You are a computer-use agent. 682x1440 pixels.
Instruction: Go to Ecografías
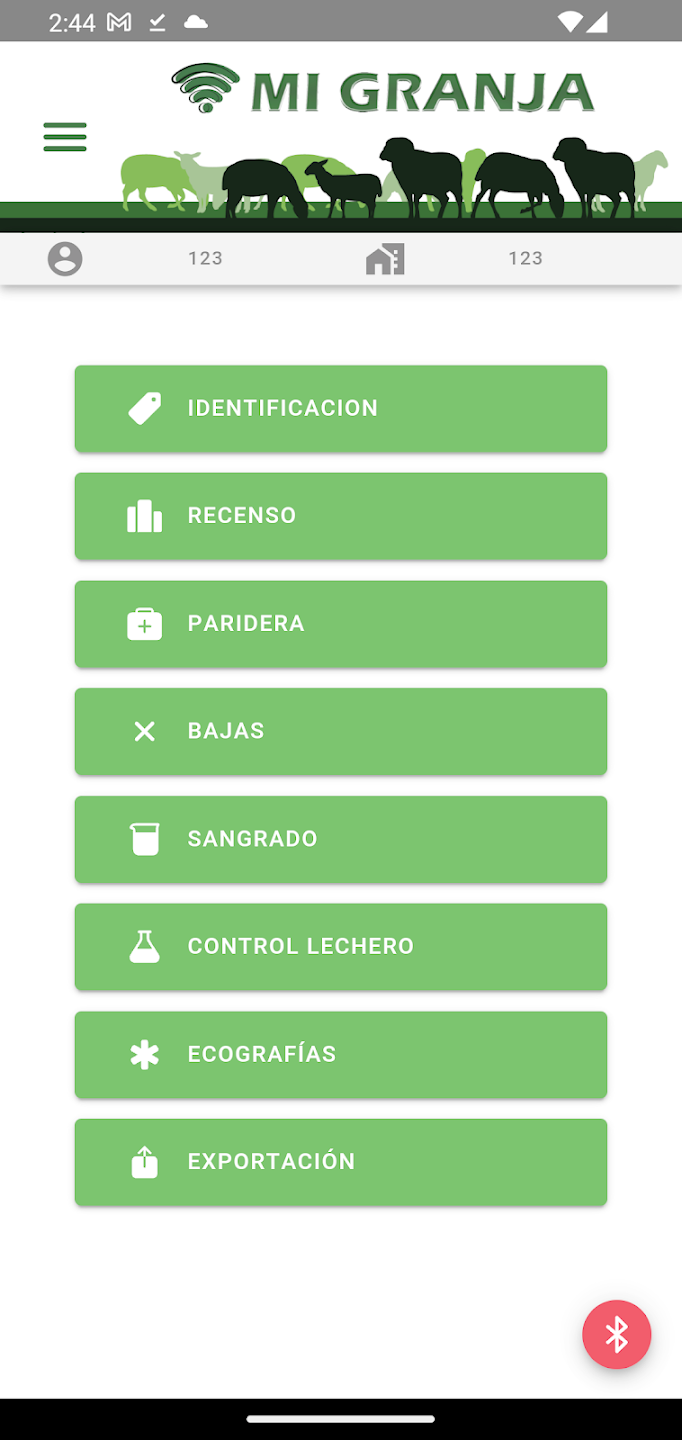point(340,1054)
